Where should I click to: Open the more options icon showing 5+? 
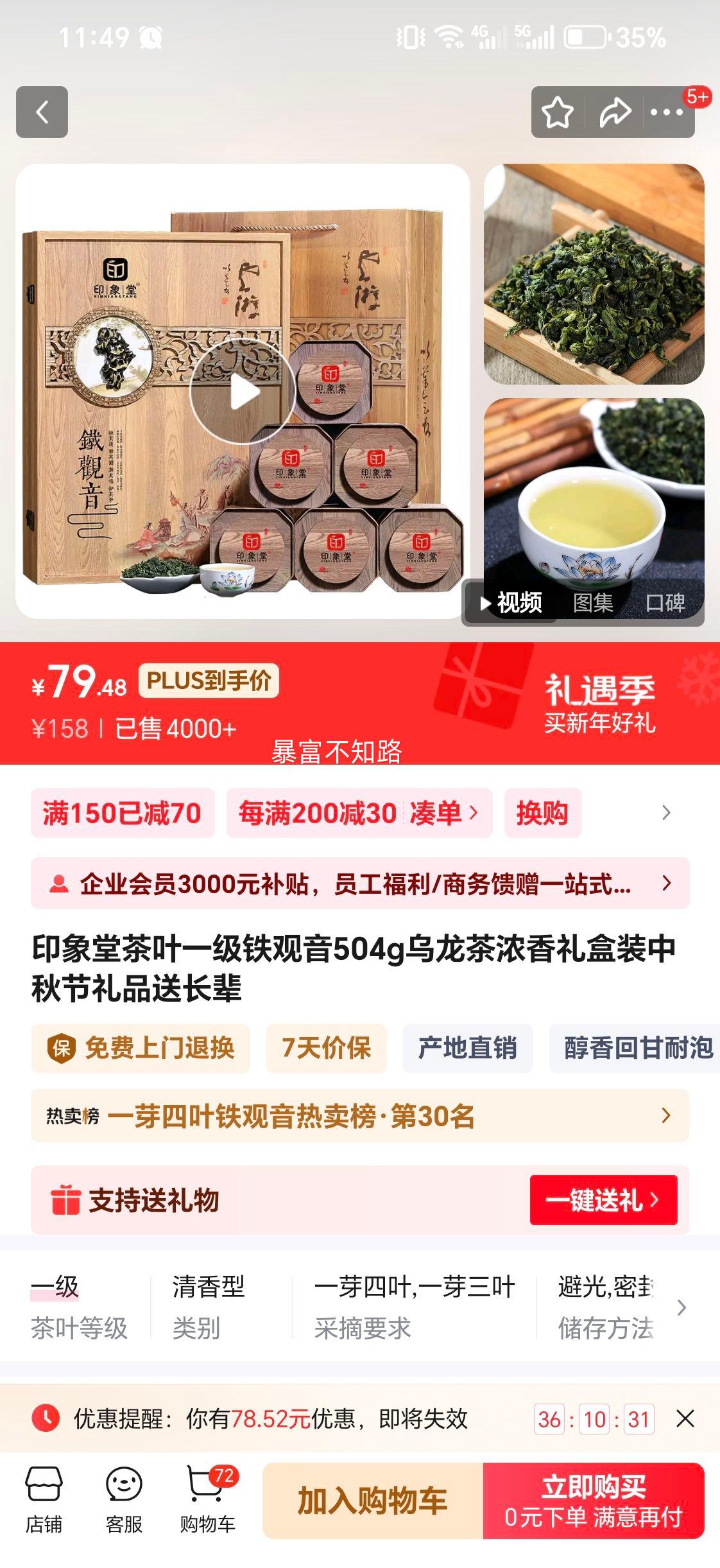click(667, 112)
